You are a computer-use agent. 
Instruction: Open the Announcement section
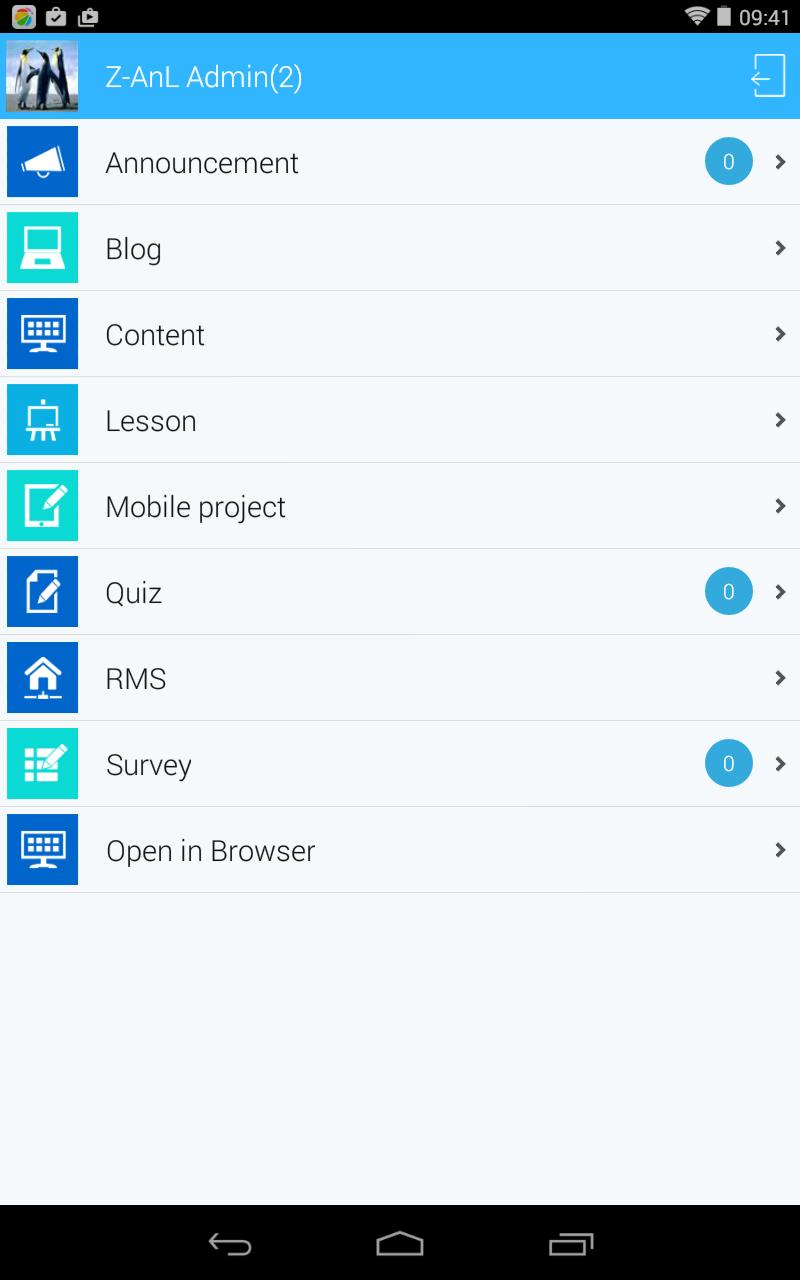click(400, 162)
